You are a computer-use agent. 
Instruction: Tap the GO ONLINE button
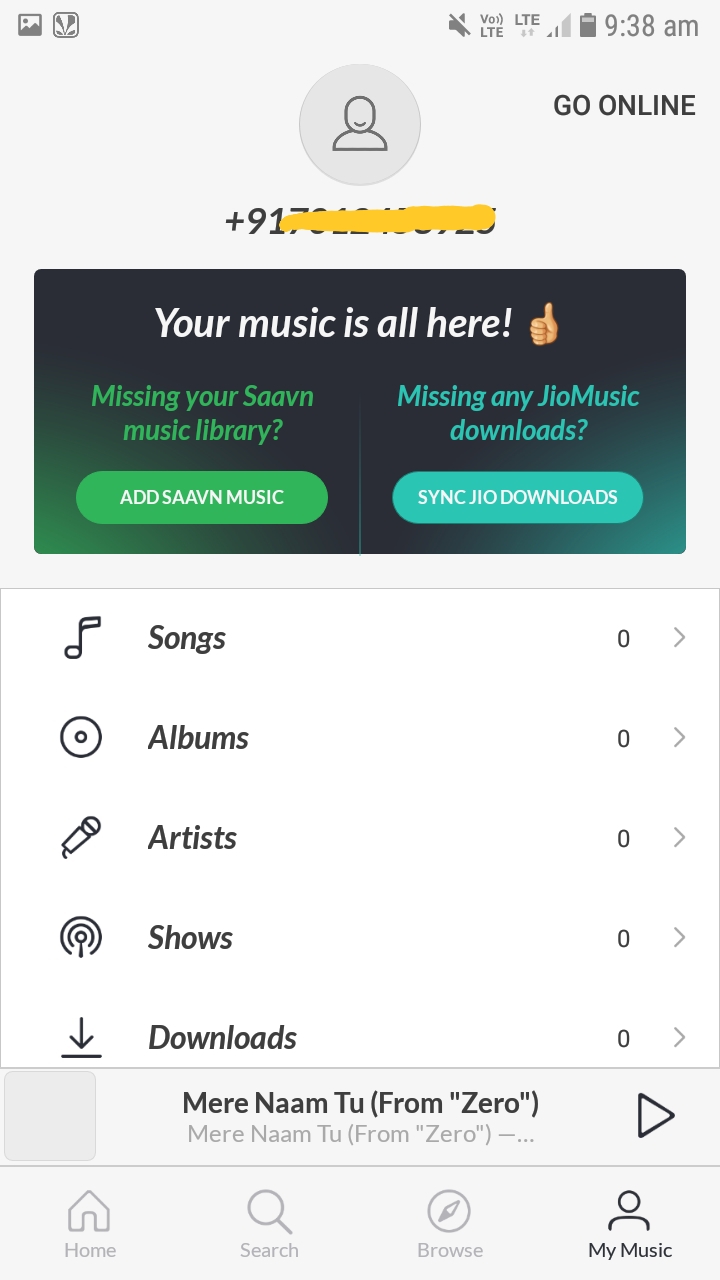[624, 105]
